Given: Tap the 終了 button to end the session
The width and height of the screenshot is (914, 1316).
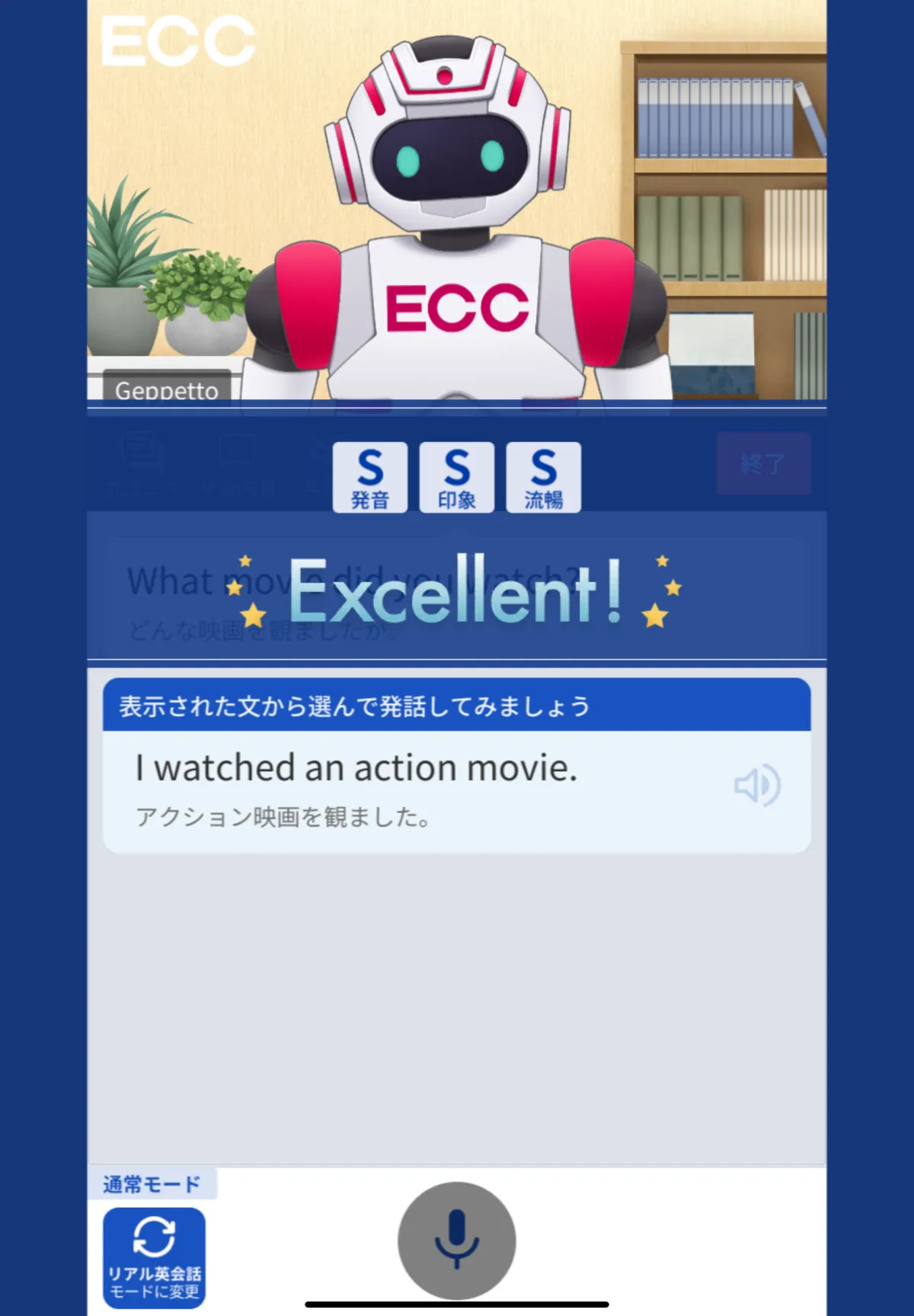Looking at the screenshot, I should pos(763,463).
